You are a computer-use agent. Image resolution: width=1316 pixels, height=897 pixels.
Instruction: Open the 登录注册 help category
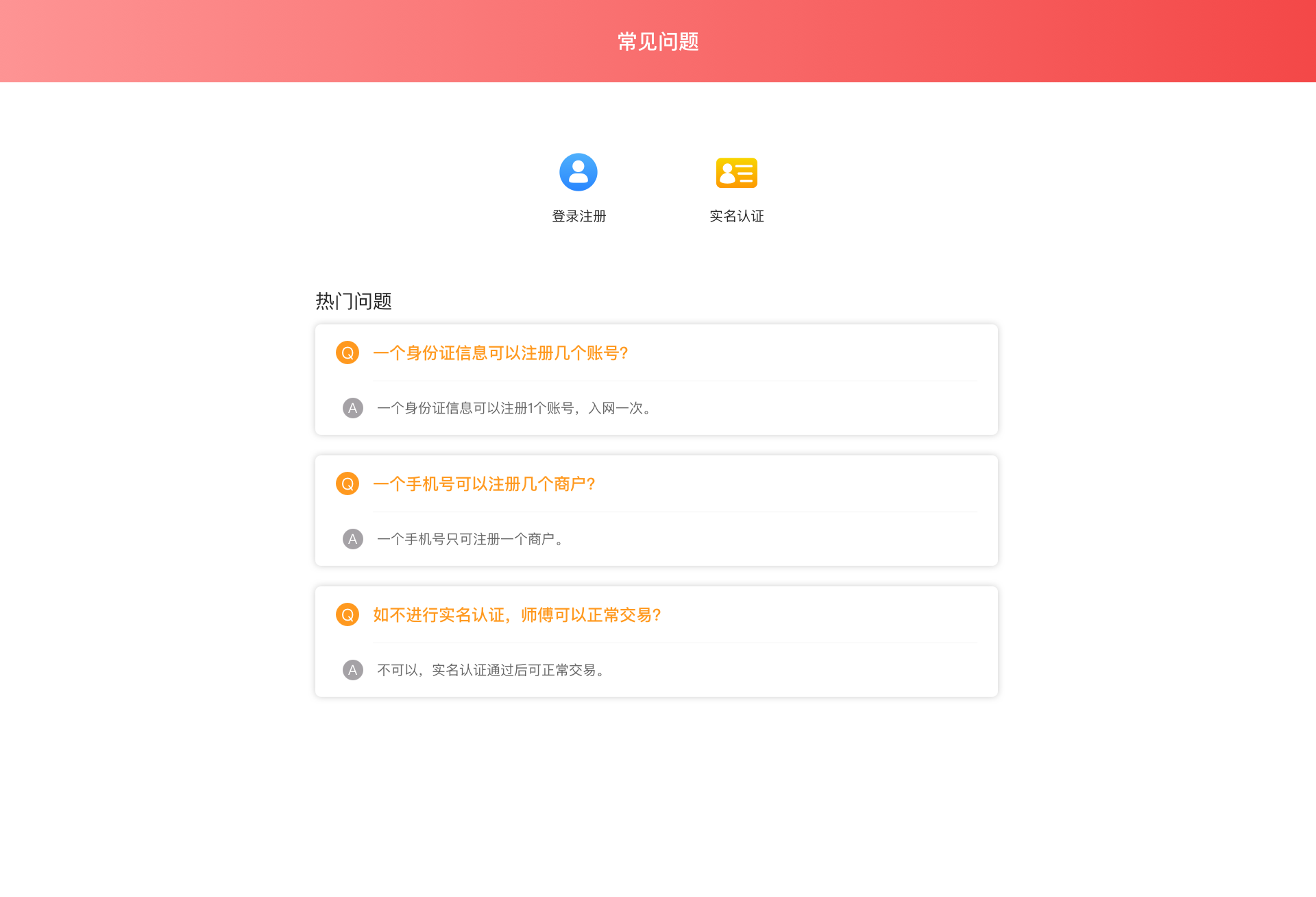point(578,187)
